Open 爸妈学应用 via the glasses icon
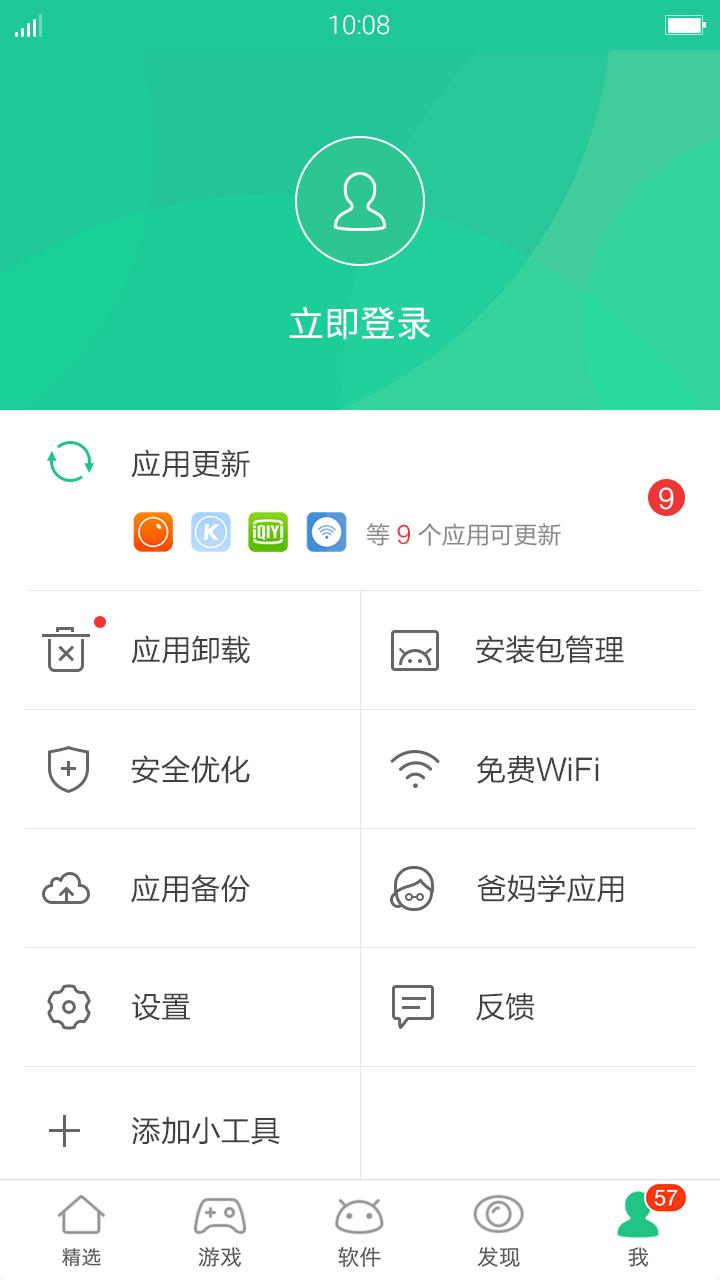The height and width of the screenshot is (1280, 720). (414, 888)
